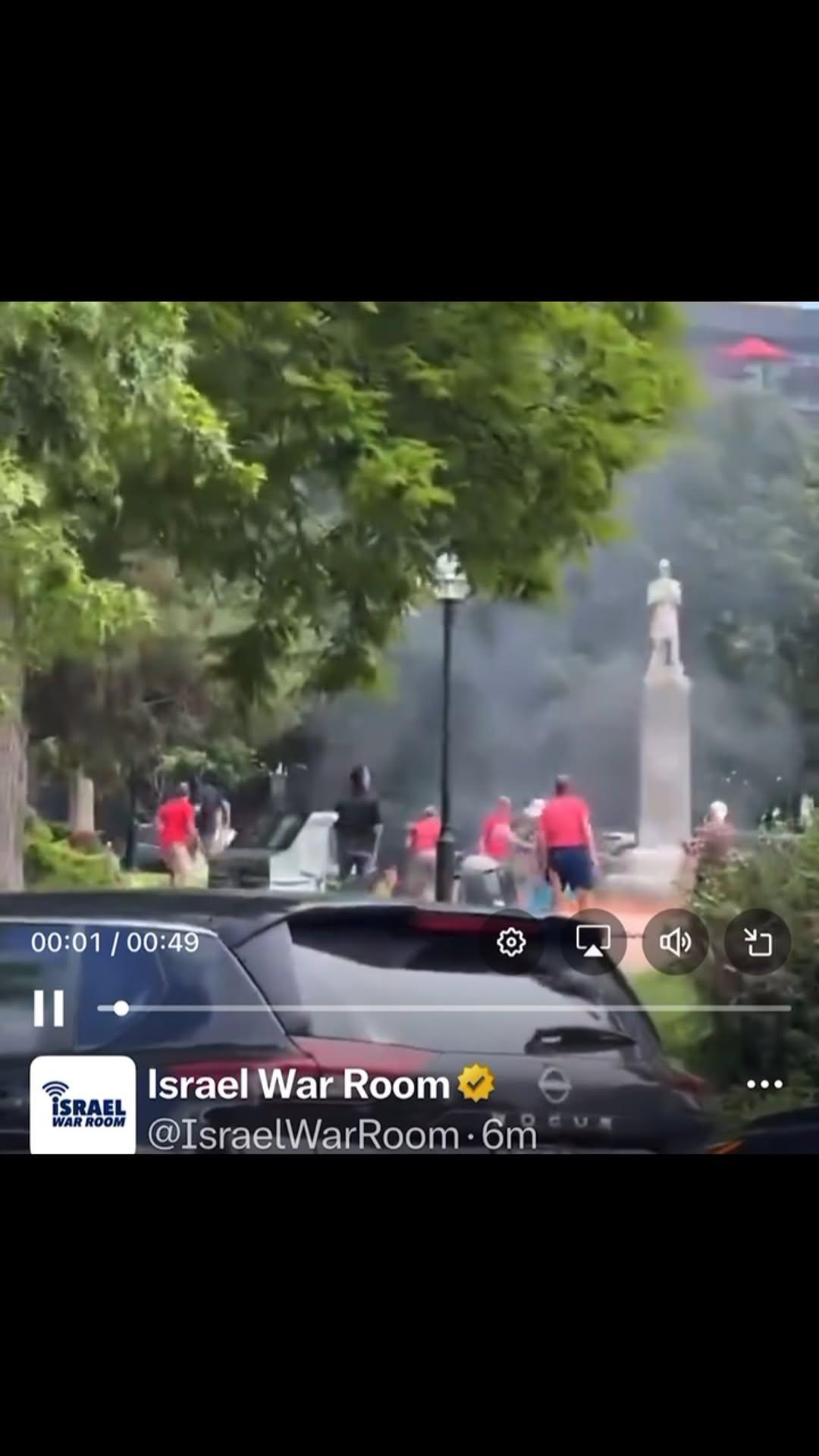Tap the Israel War Room avatar
The image size is (819, 1456).
[83, 1105]
